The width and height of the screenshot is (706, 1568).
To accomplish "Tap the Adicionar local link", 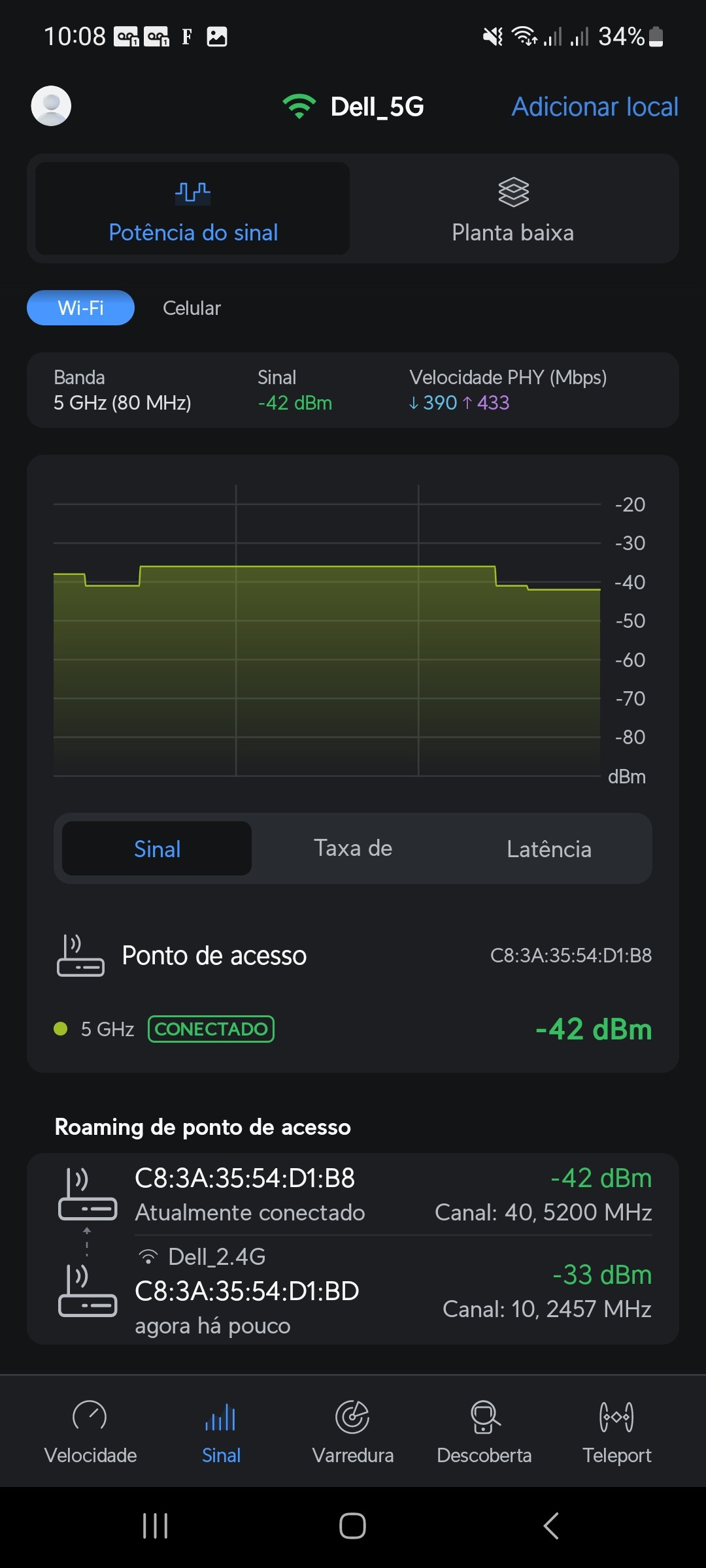I will tap(594, 107).
